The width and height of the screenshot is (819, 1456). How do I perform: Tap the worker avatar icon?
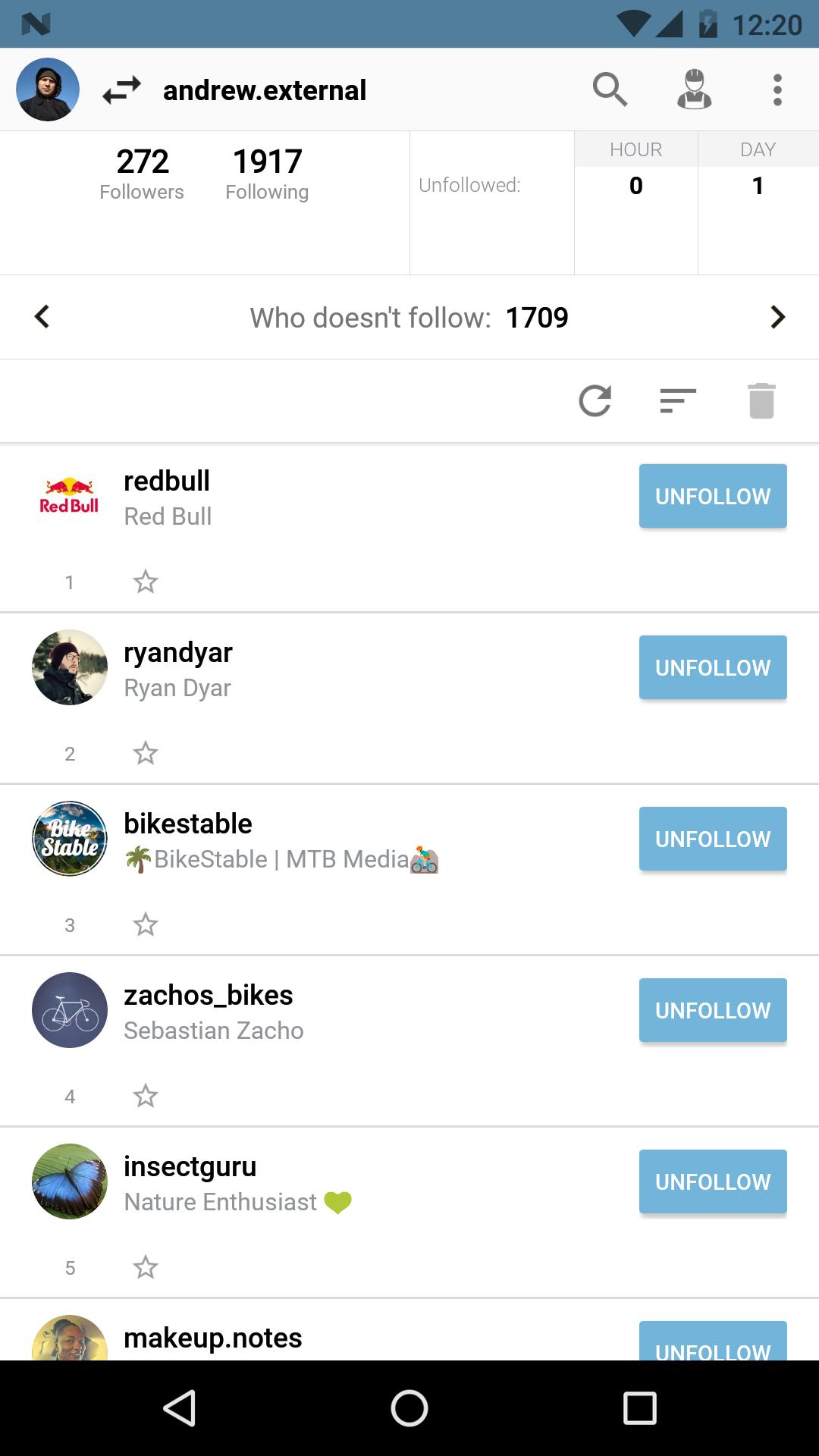(694, 89)
